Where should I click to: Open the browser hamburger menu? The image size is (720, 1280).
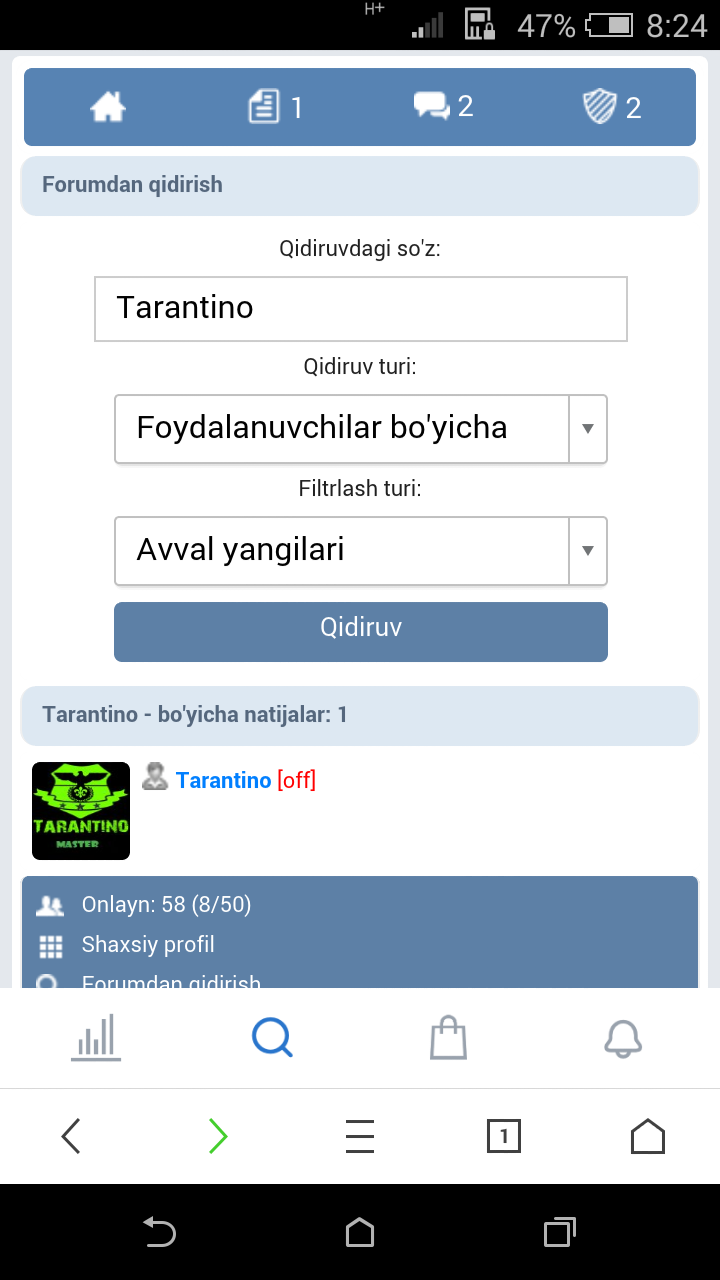tap(359, 1136)
